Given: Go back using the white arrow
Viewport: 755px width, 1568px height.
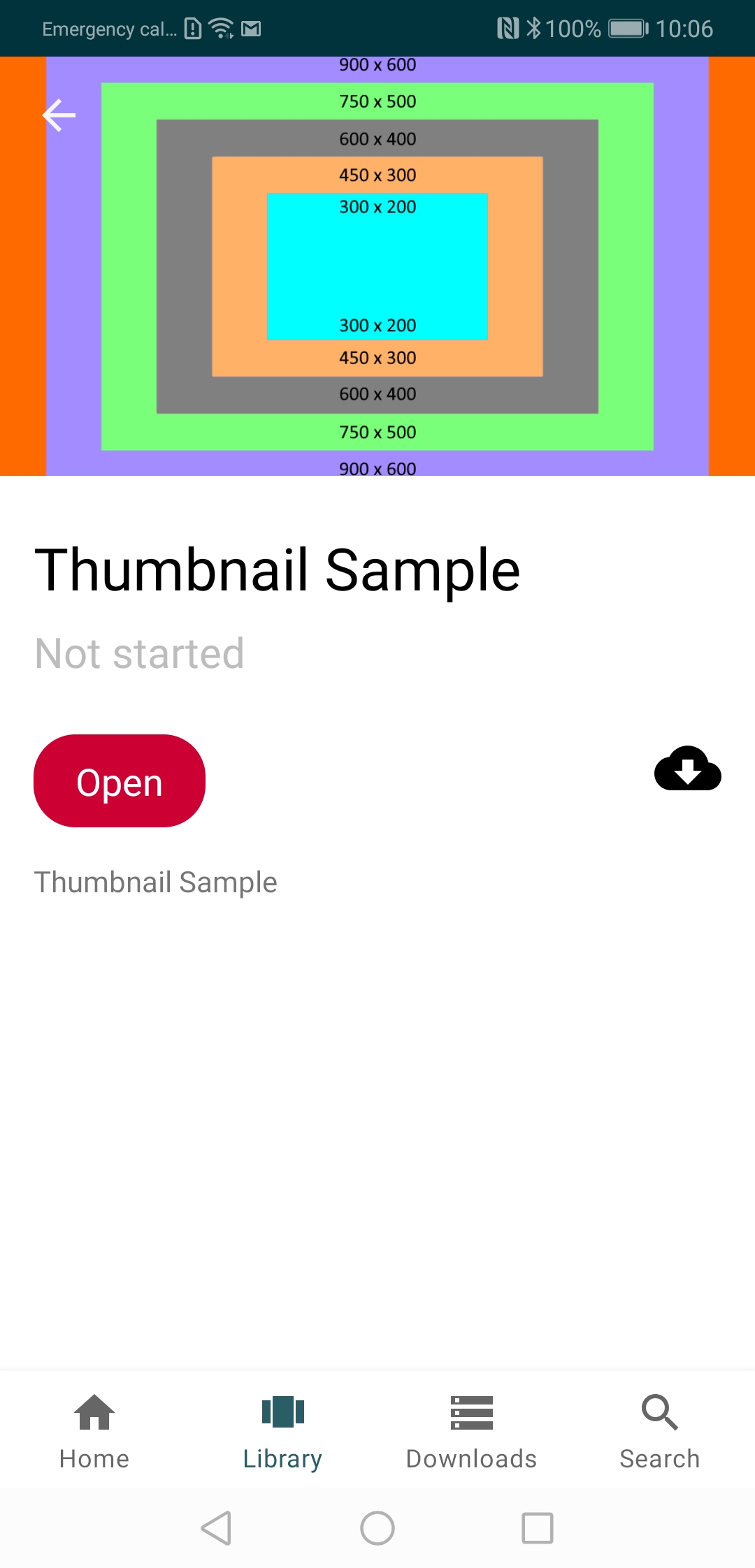Looking at the screenshot, I should 59,115.
